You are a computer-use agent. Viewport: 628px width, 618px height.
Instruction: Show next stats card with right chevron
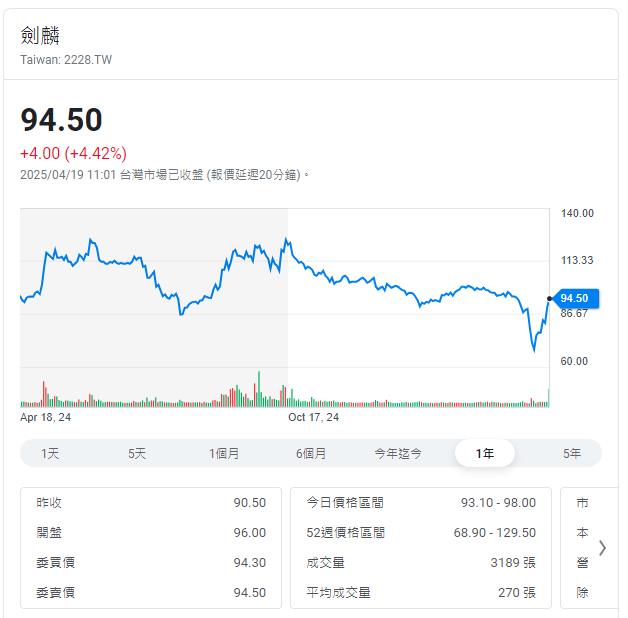(602, 547)
